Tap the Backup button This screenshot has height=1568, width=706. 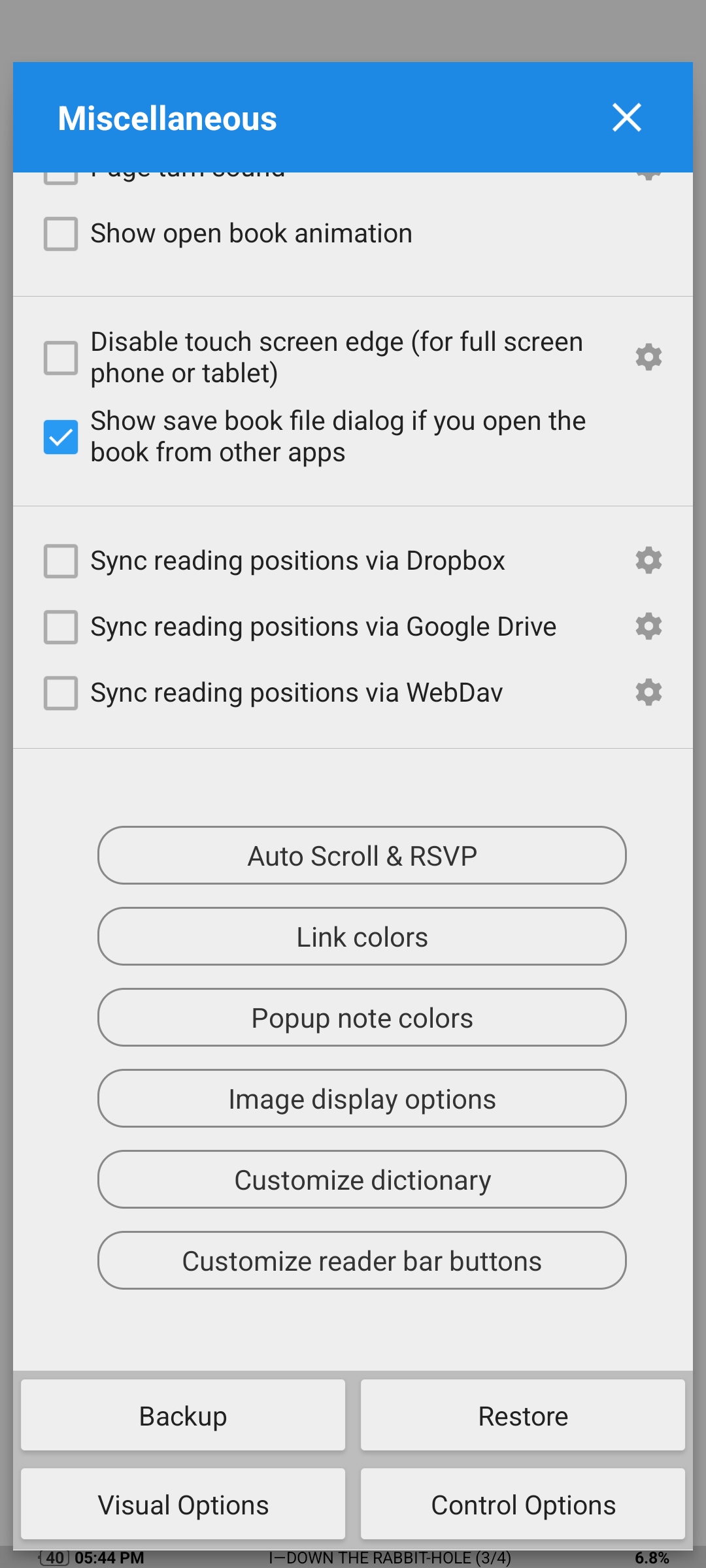coord(183,1415)
